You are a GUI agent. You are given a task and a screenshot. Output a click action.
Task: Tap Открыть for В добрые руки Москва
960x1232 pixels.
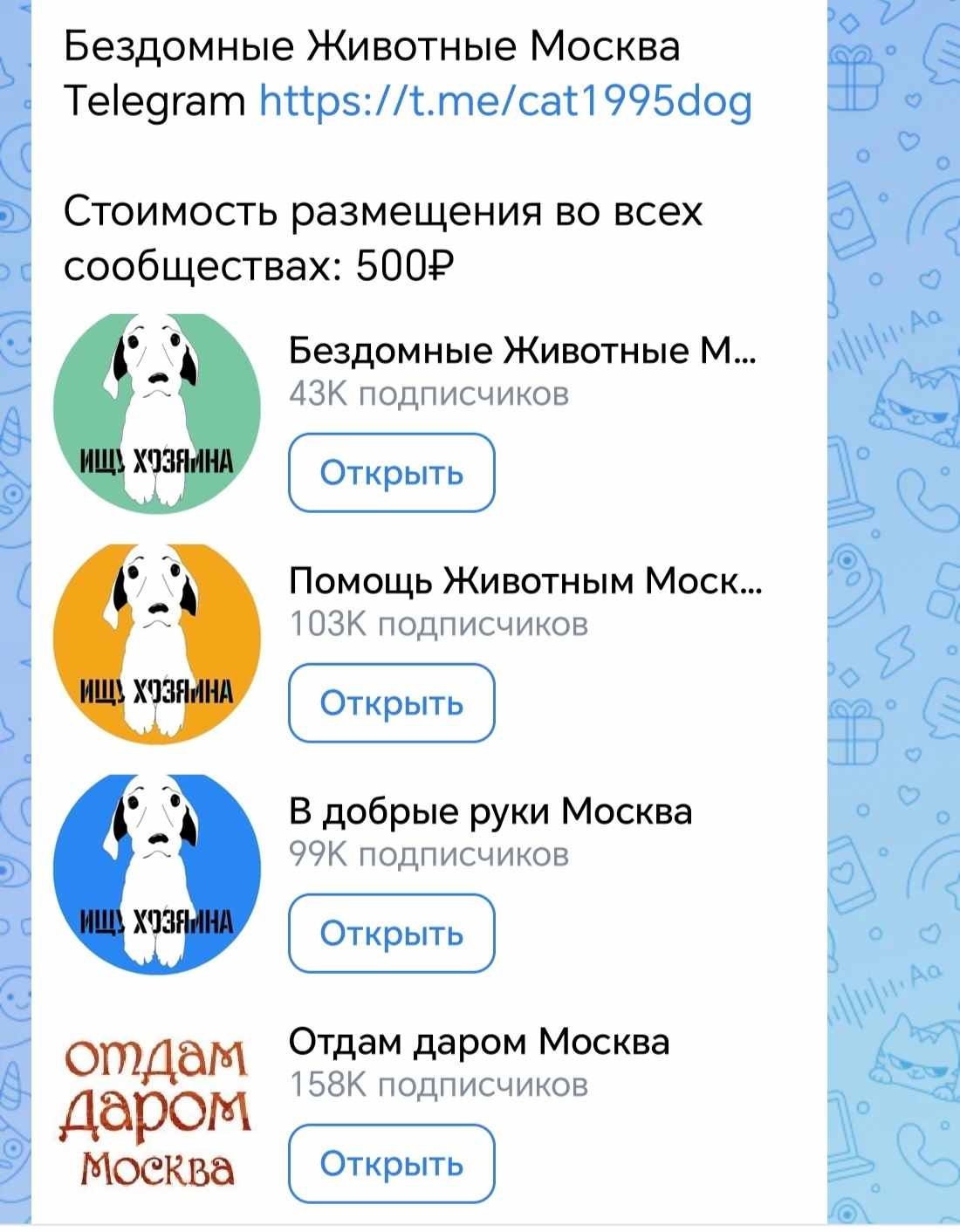[x=391, y=934]
